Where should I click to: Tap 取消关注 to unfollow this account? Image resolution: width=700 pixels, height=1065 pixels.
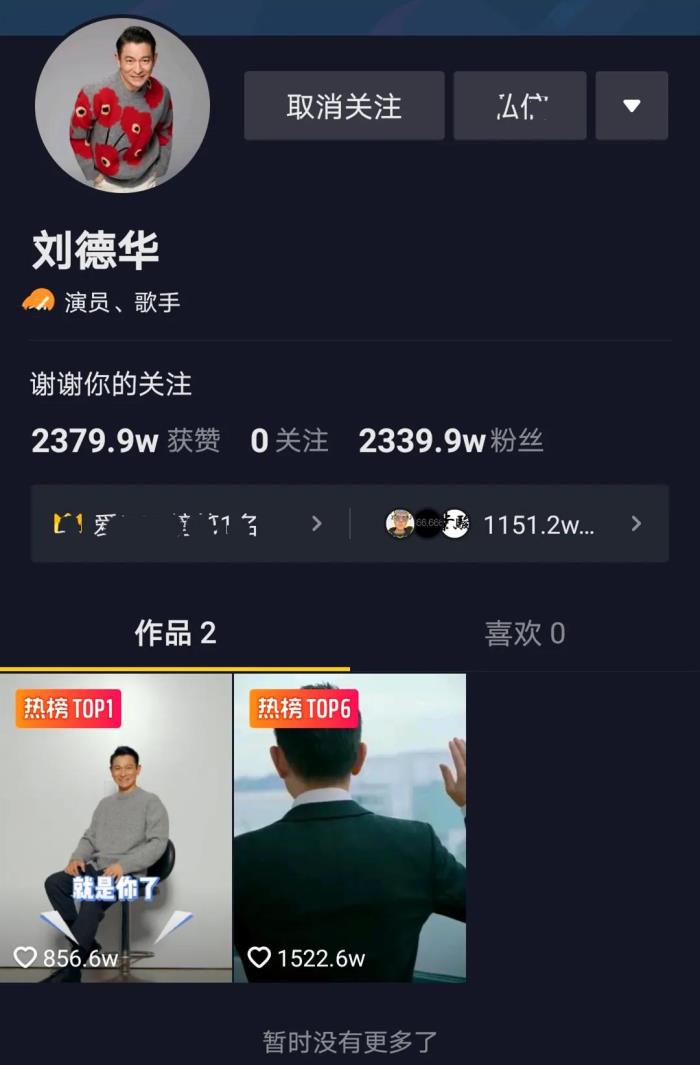344,106
